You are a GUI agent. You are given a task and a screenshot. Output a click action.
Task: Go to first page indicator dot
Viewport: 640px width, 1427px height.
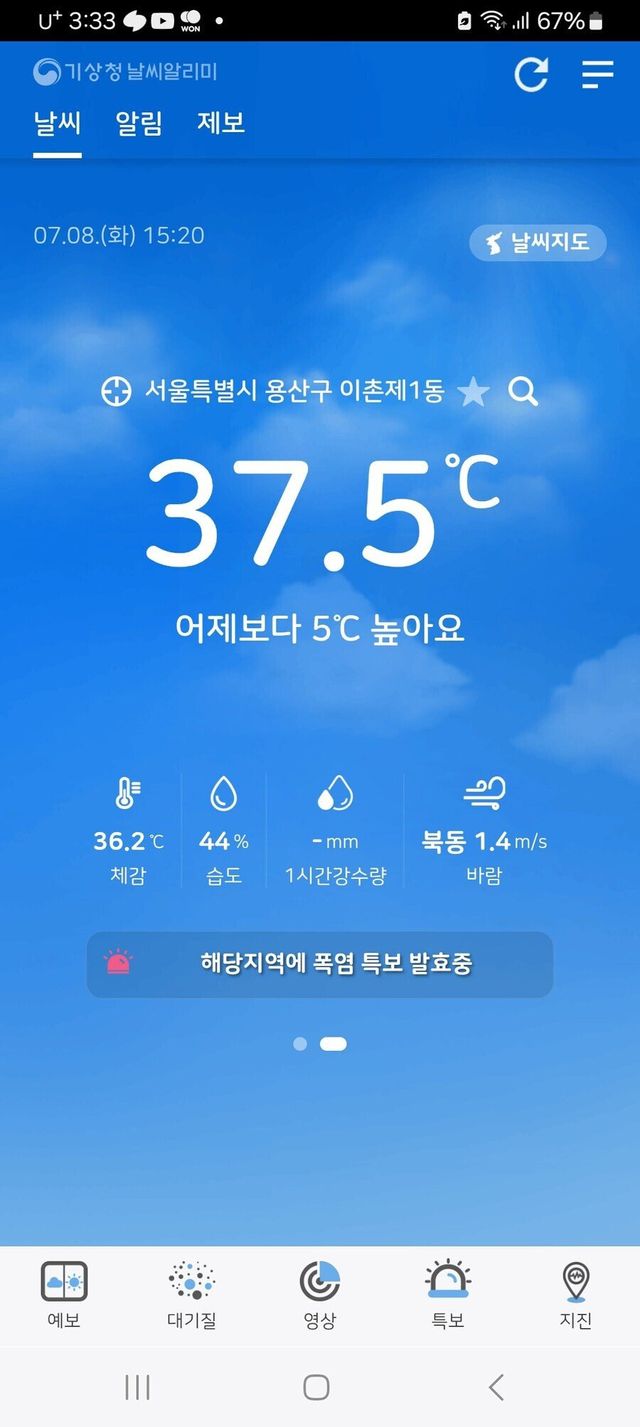tap(300, 1044)
